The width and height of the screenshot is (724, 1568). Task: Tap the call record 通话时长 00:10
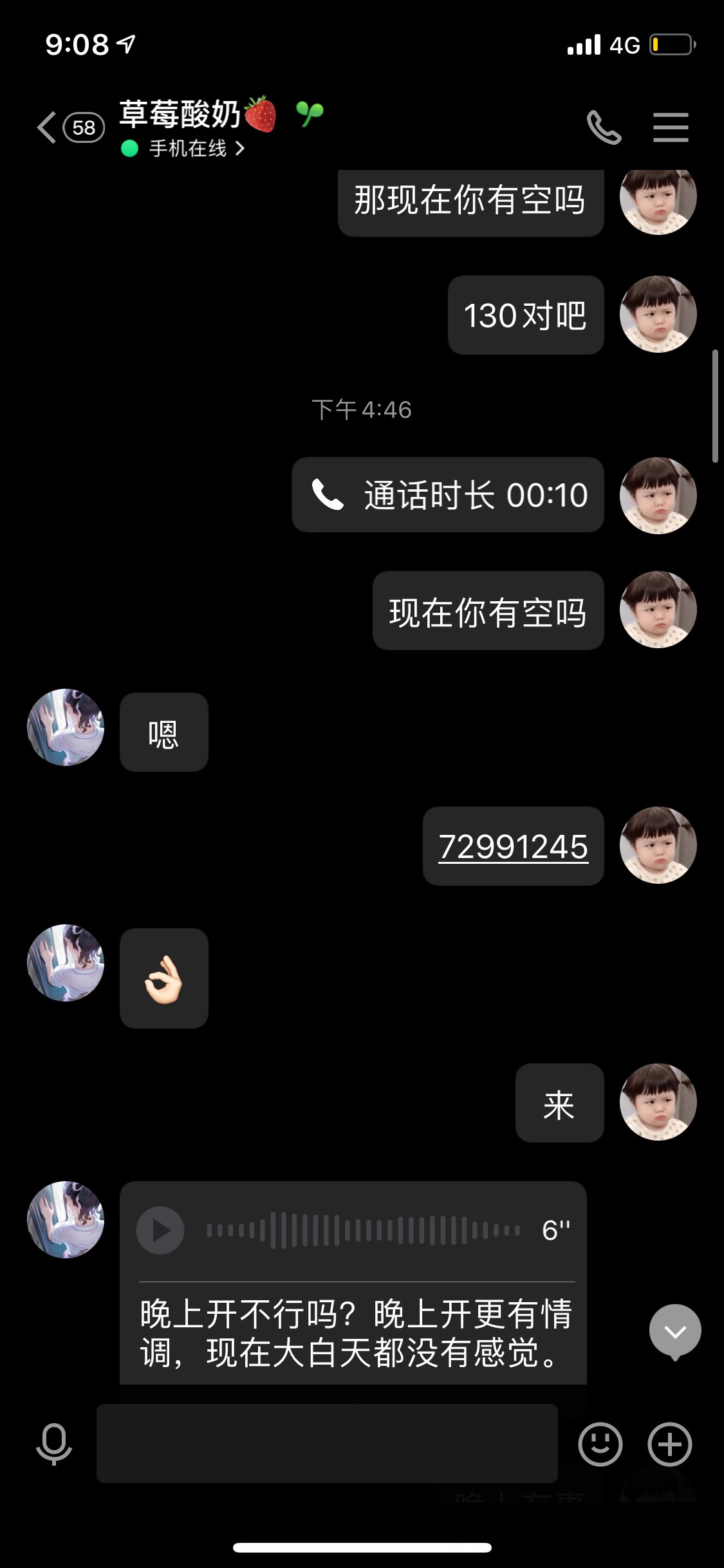click(448, 495)
